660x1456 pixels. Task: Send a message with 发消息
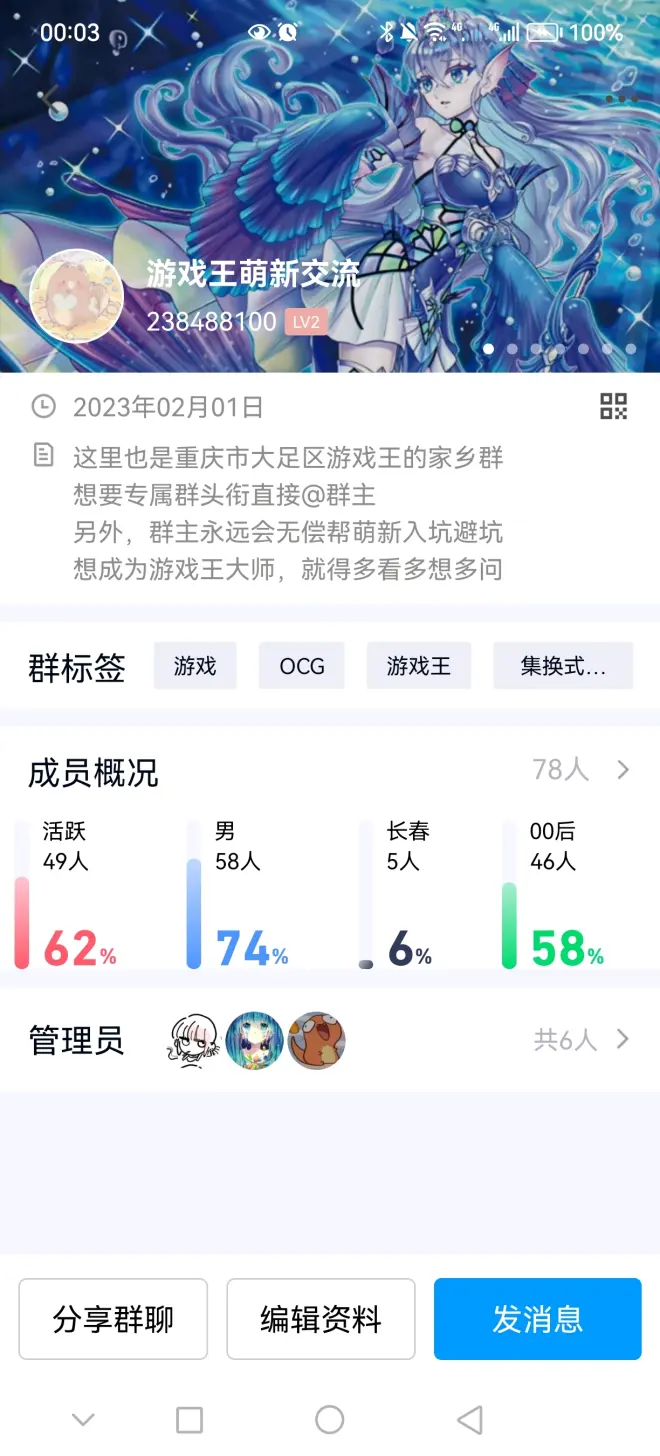point(537,1319)
